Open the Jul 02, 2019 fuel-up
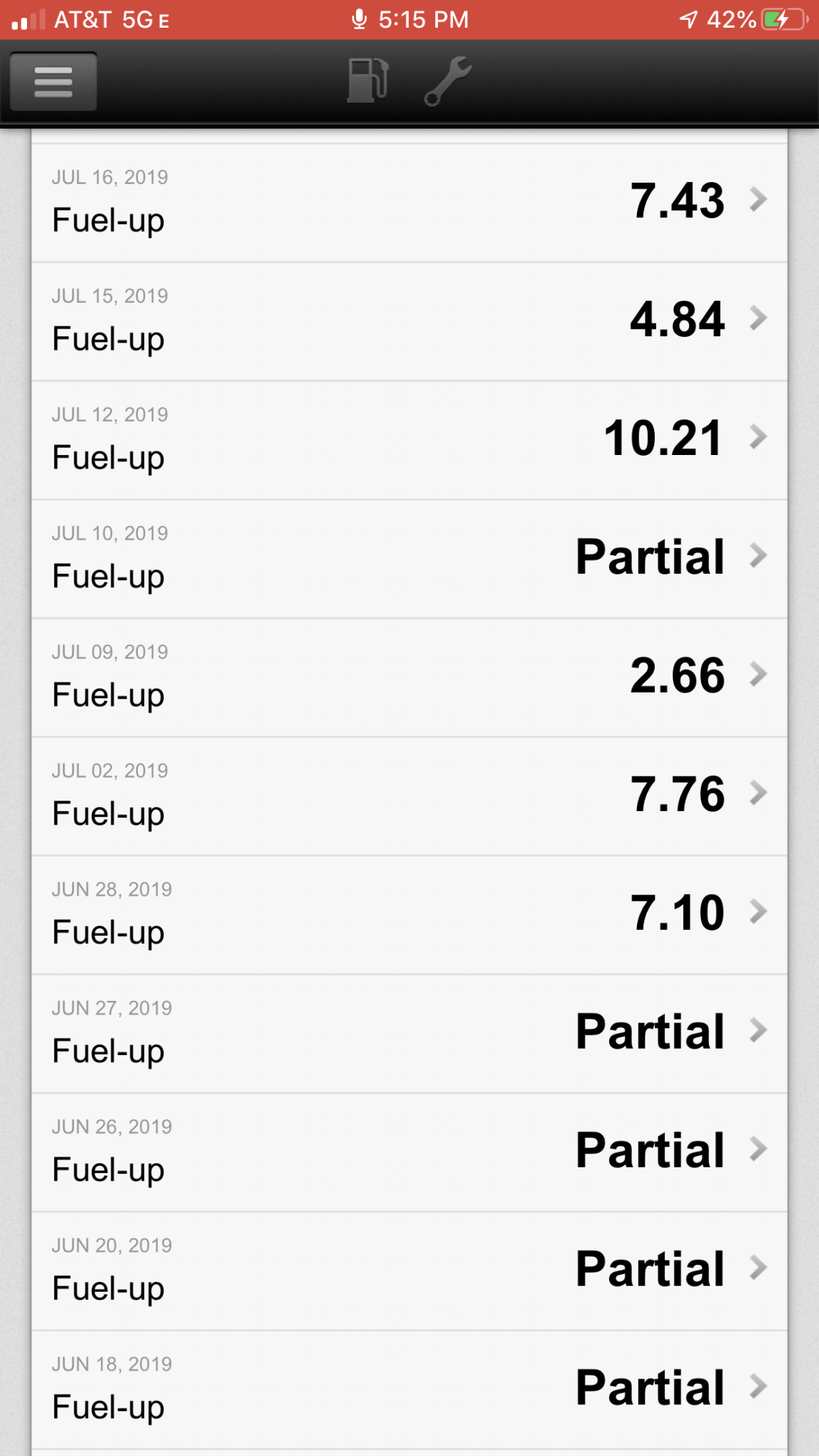This screenshot has width=819, height=1456. pos(409,796)
